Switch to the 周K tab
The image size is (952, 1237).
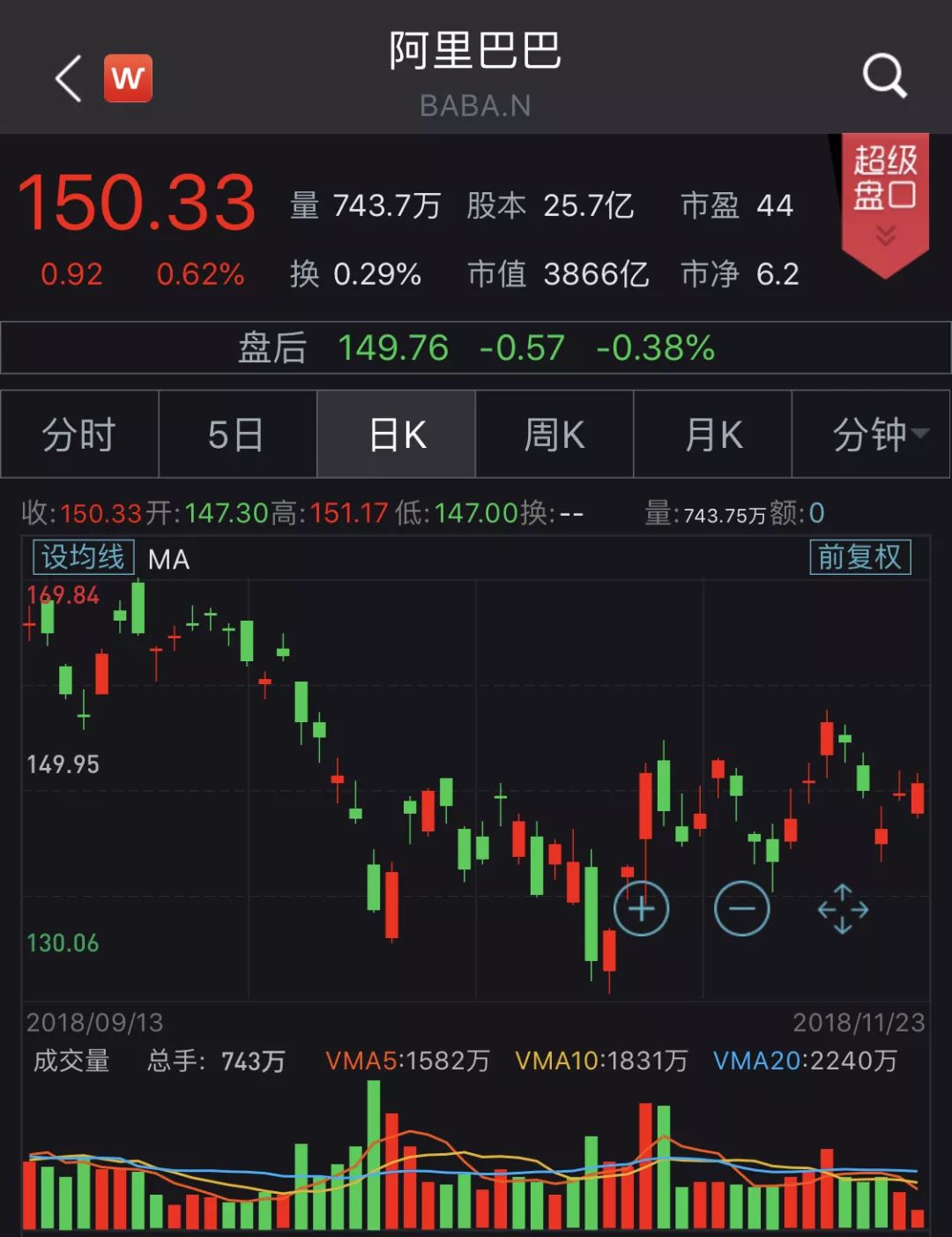click(x=554, y=435)
